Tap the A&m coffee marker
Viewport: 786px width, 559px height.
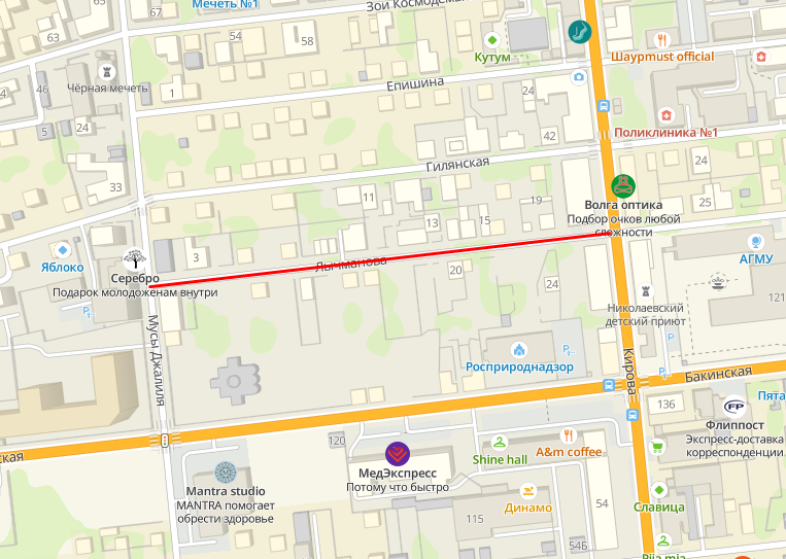(569, 435)
